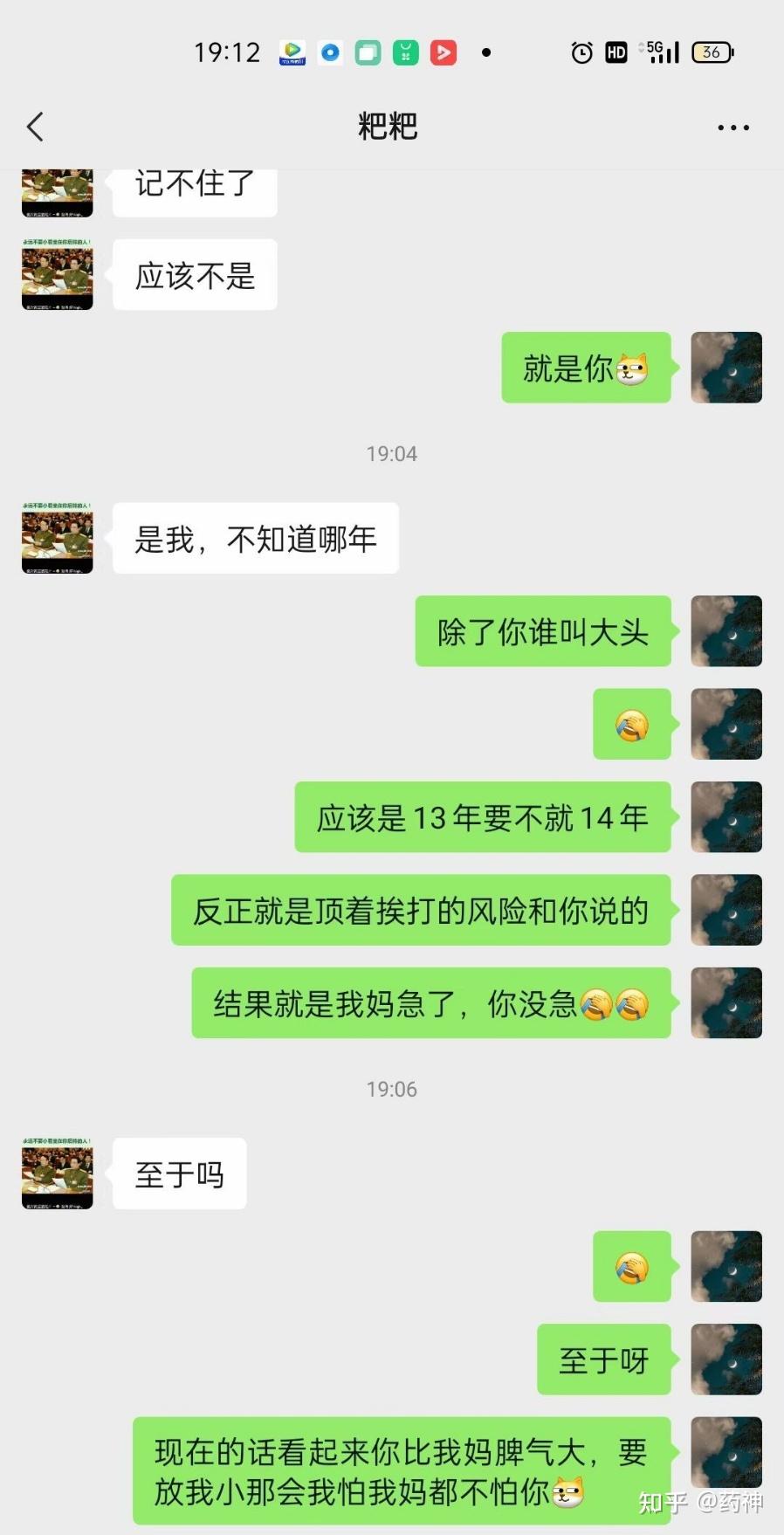Open my avatar beside "除了你谁叫大头"

(726, 631)
